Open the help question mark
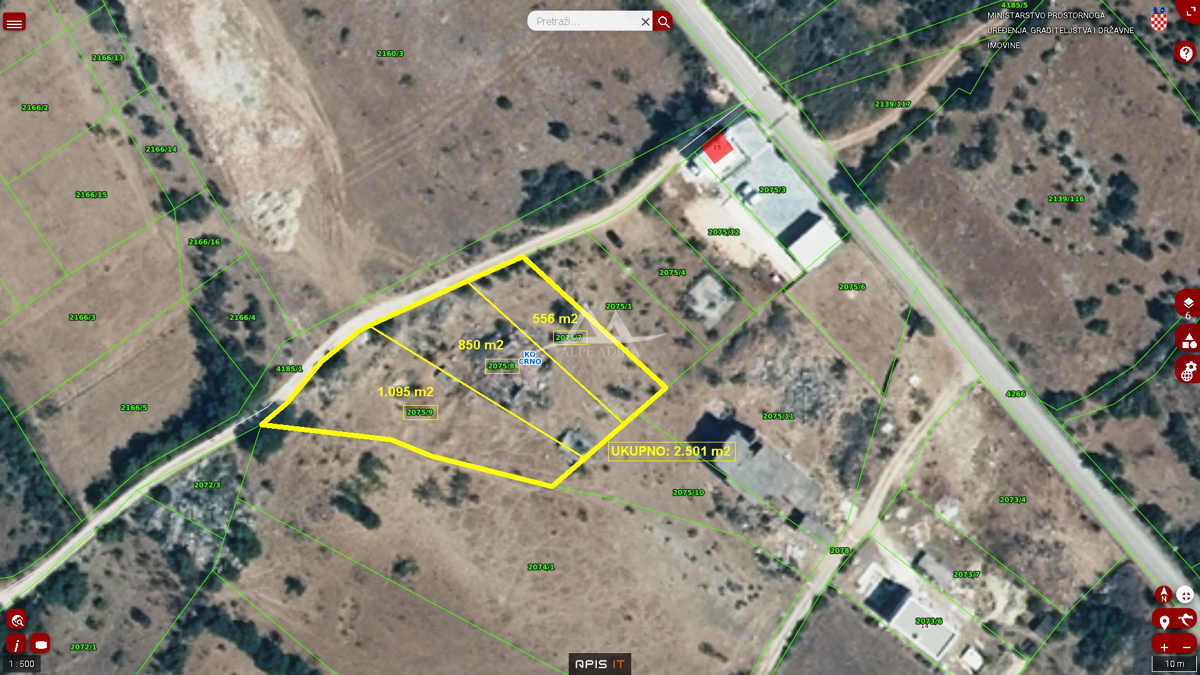The height and width of the screenshot is (675, 1200). pos(1187,53)
